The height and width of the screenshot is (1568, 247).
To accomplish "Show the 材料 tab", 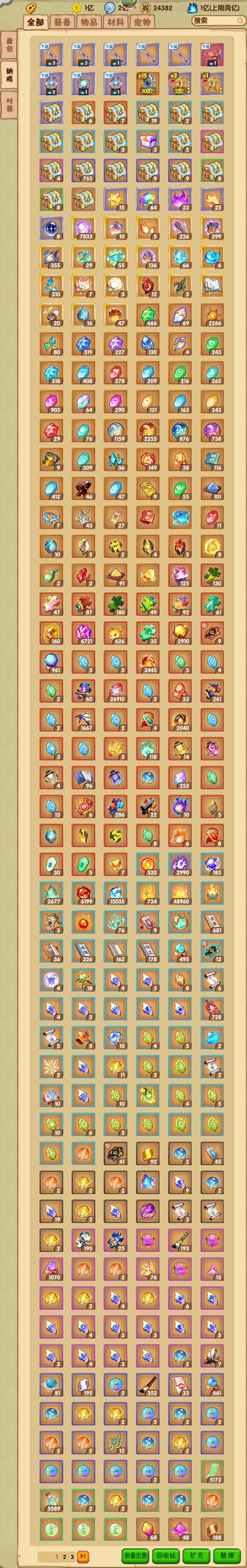I will [x=116, y=22].
